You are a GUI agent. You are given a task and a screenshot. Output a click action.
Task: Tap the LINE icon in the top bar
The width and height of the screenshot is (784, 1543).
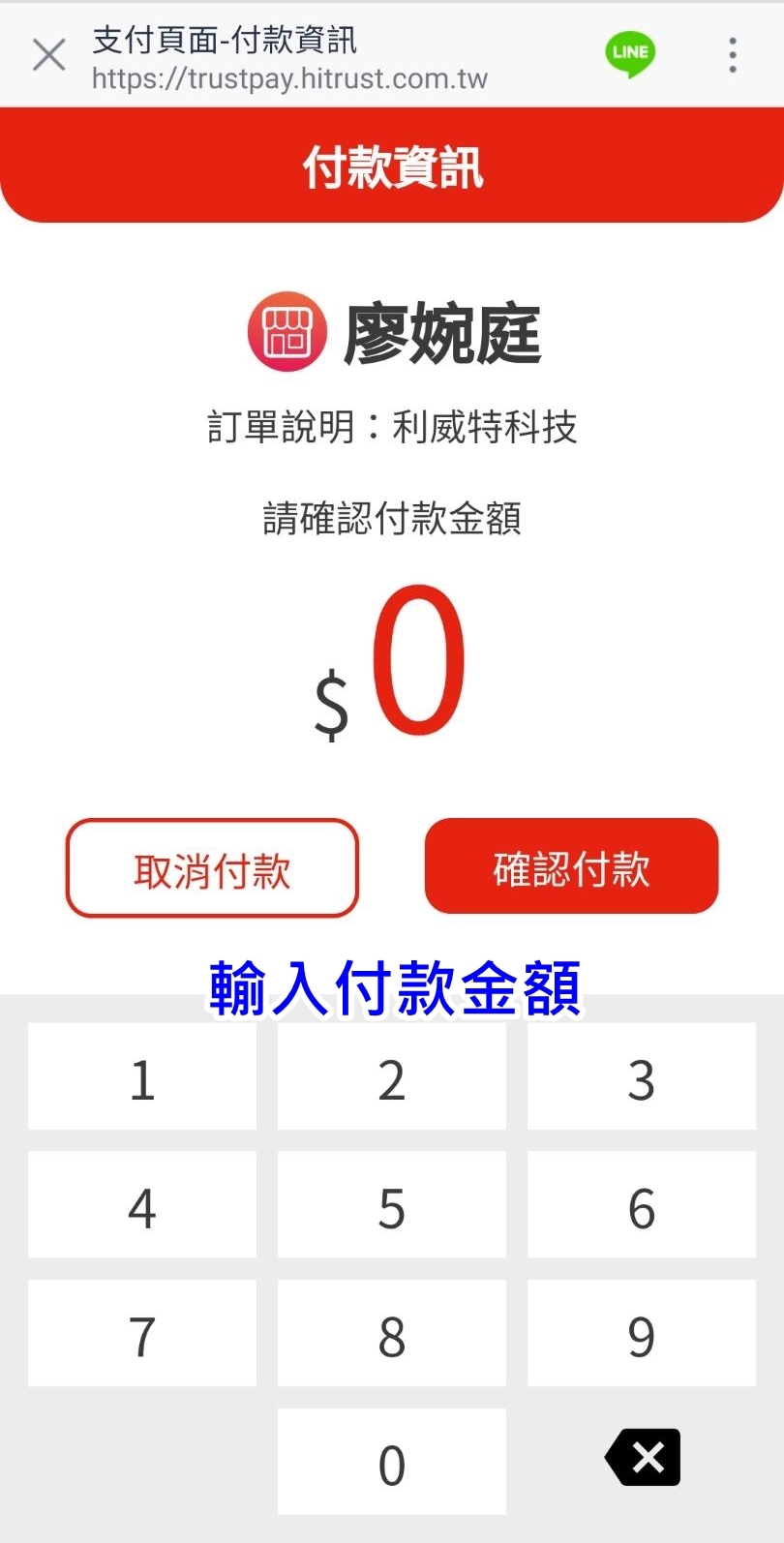point(630,54)
